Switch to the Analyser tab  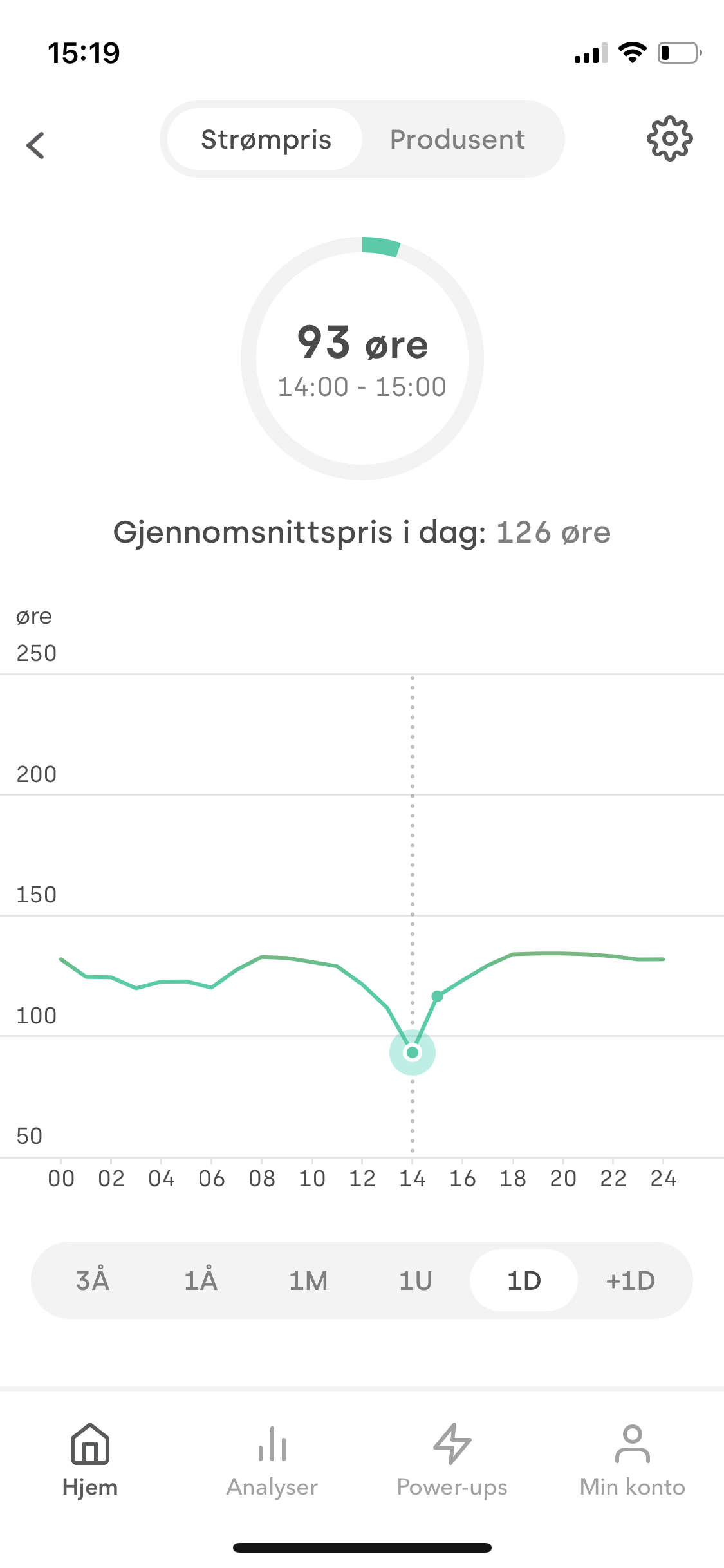click(272, 1460)
